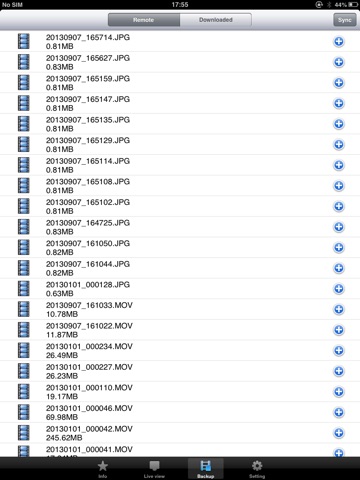The height and width of the screenshot is (480, 360).
Task: Open file row 20130907_161050.JPG
Action: [180, 248]
